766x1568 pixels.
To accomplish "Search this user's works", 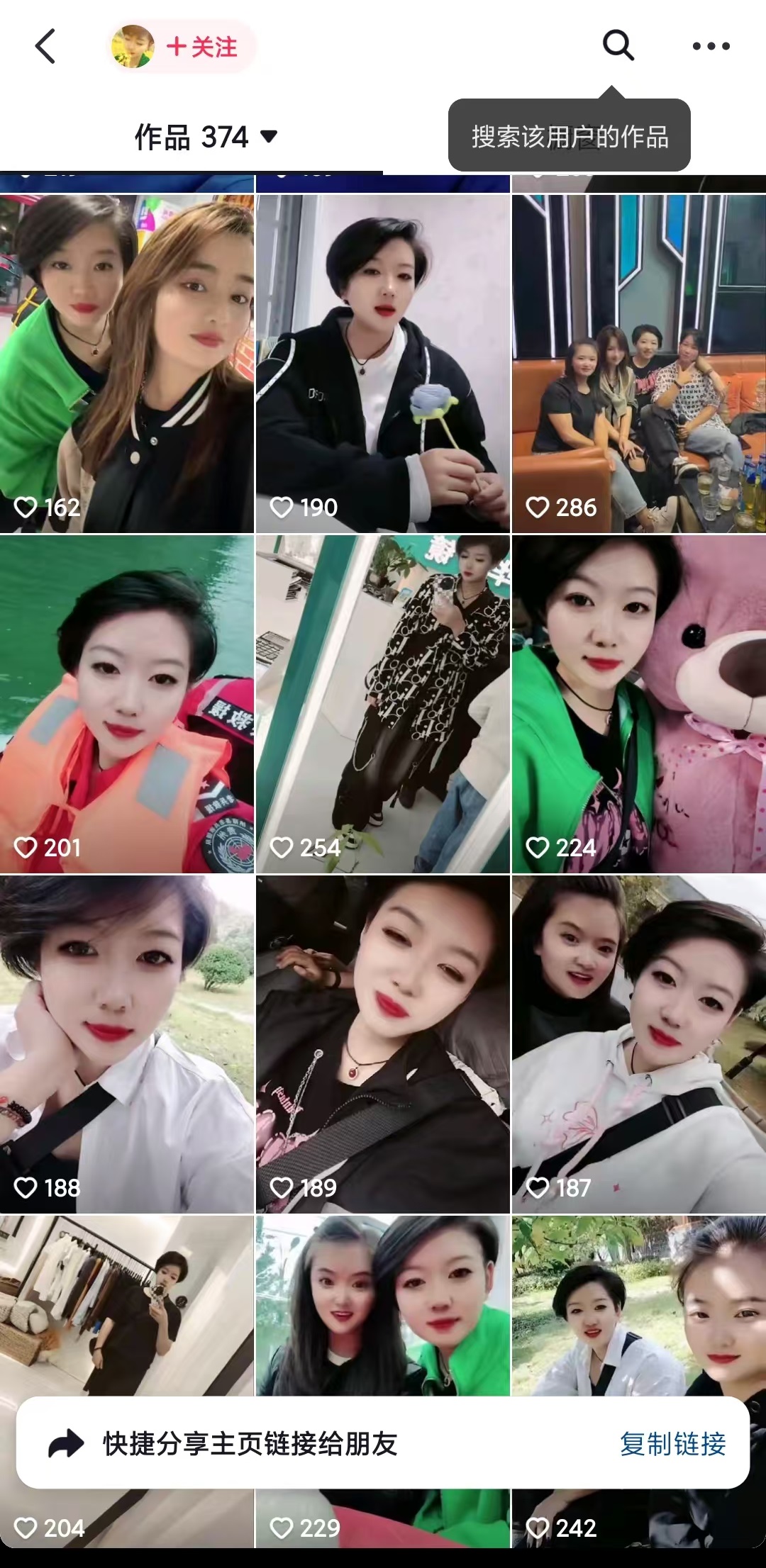I will pyautogui.click(x=618, y=46).
